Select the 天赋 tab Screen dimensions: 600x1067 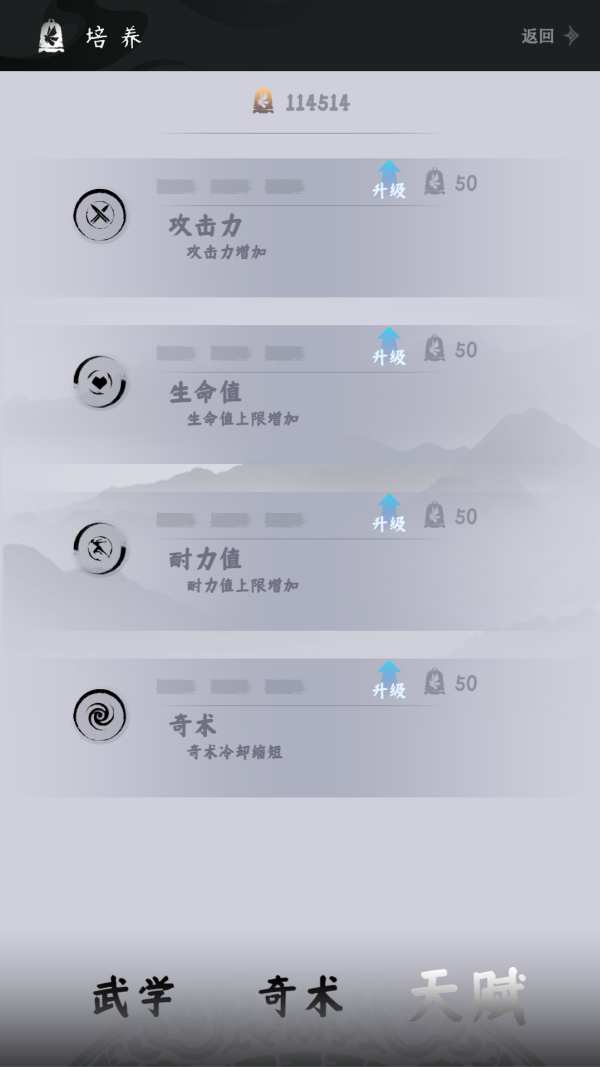(x=468, y=997)
